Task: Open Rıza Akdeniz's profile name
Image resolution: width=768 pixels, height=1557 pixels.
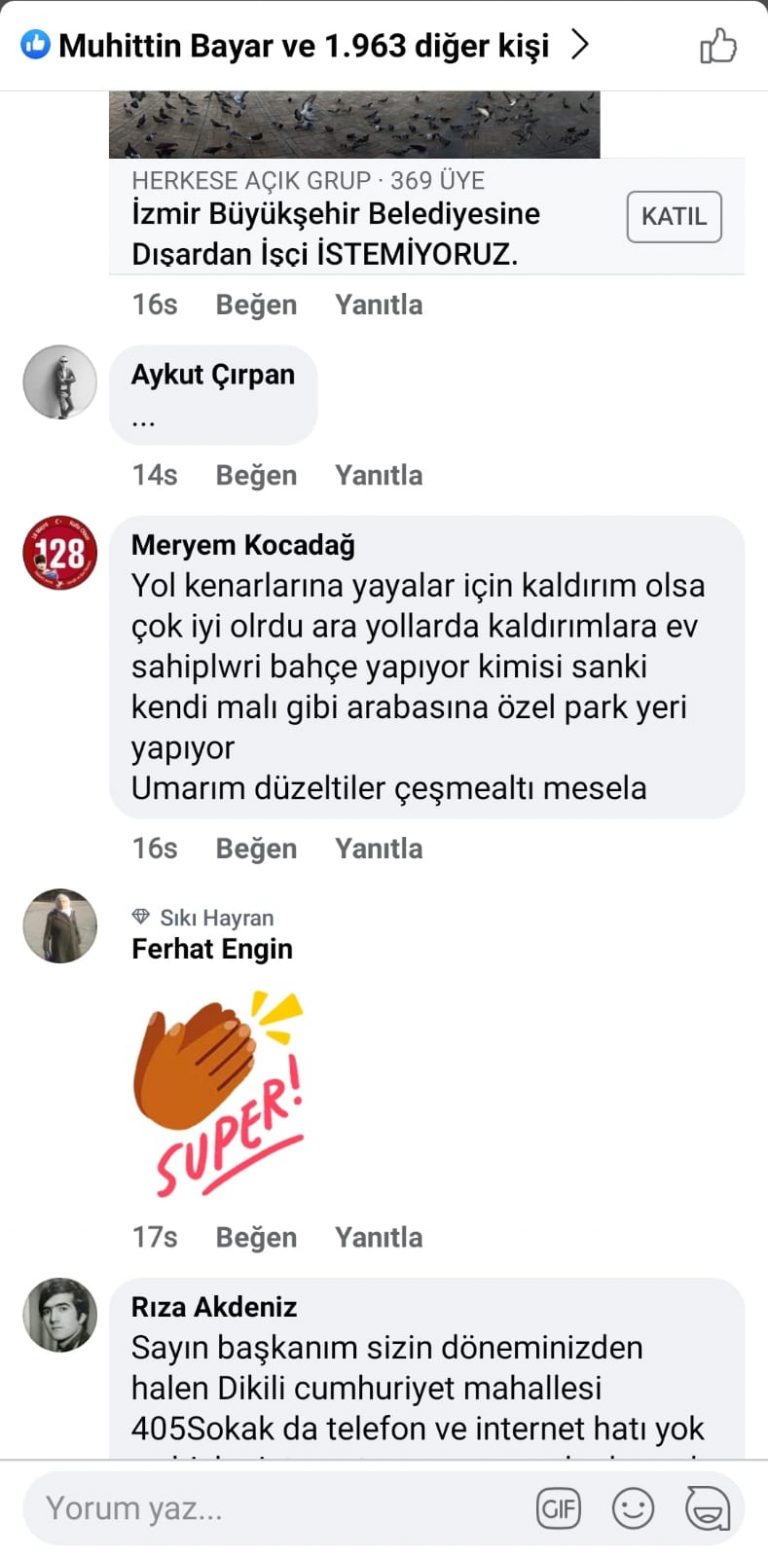Action: click(x=214, y=1307)
